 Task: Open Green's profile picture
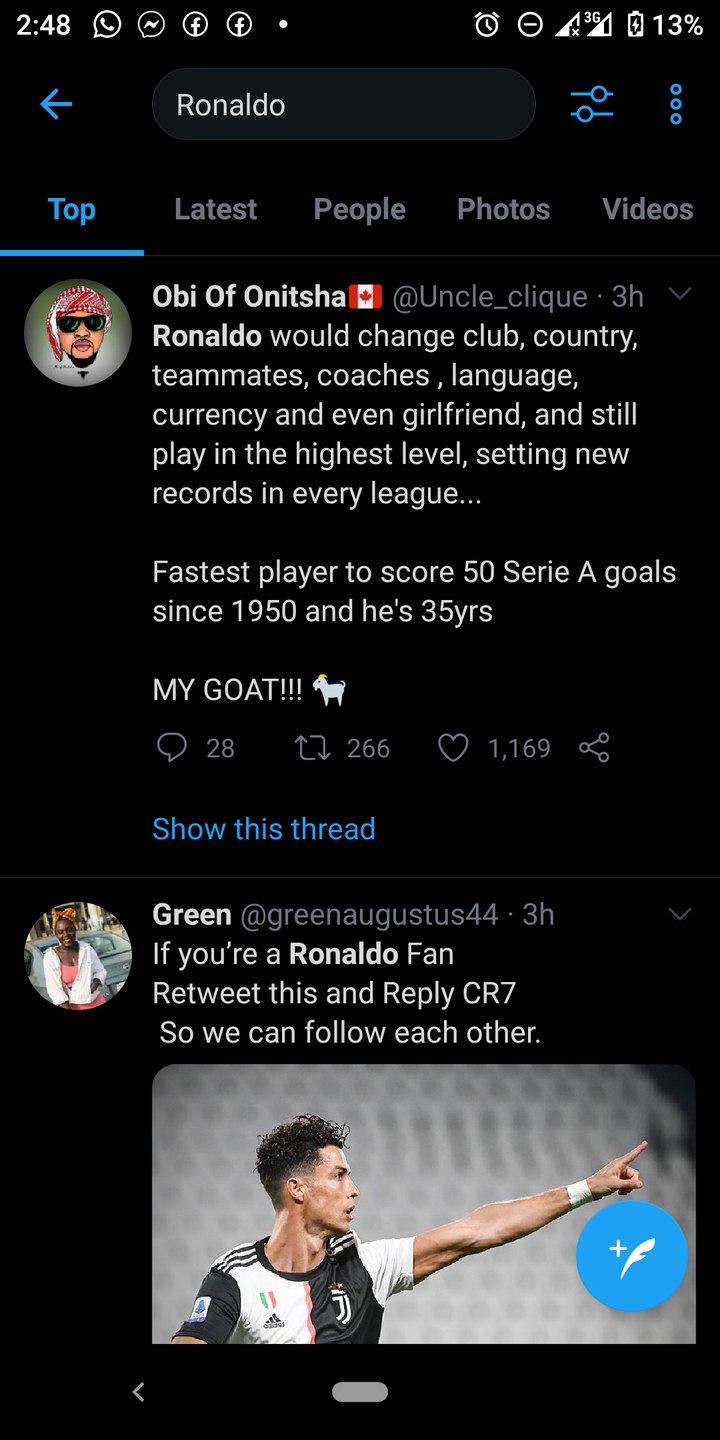(78, 956)
